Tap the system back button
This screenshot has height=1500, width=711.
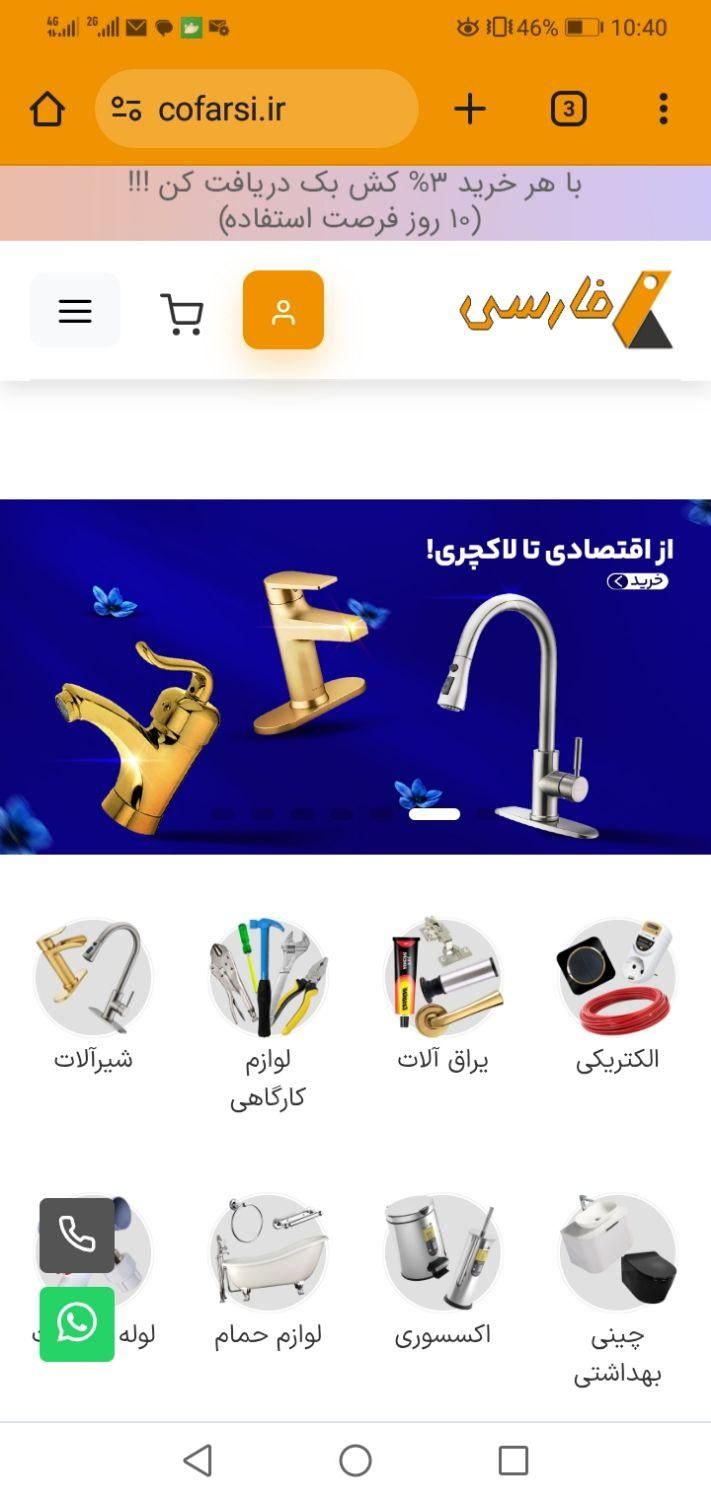(198, 1460)
